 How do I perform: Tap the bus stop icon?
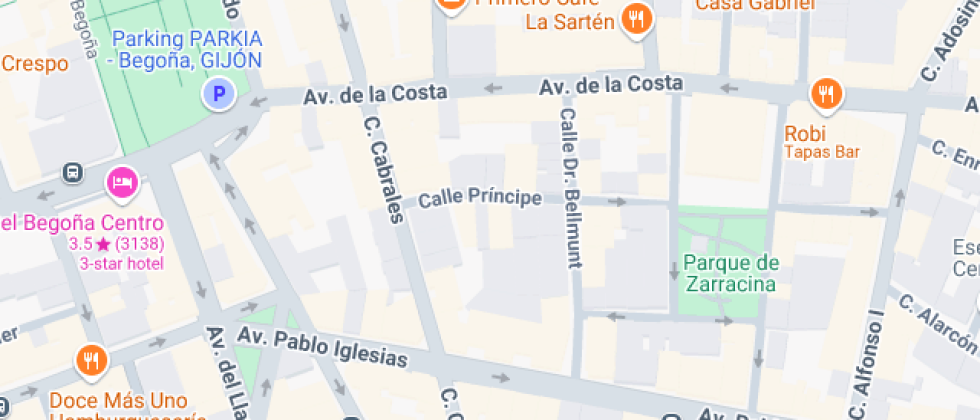(74, 172)
